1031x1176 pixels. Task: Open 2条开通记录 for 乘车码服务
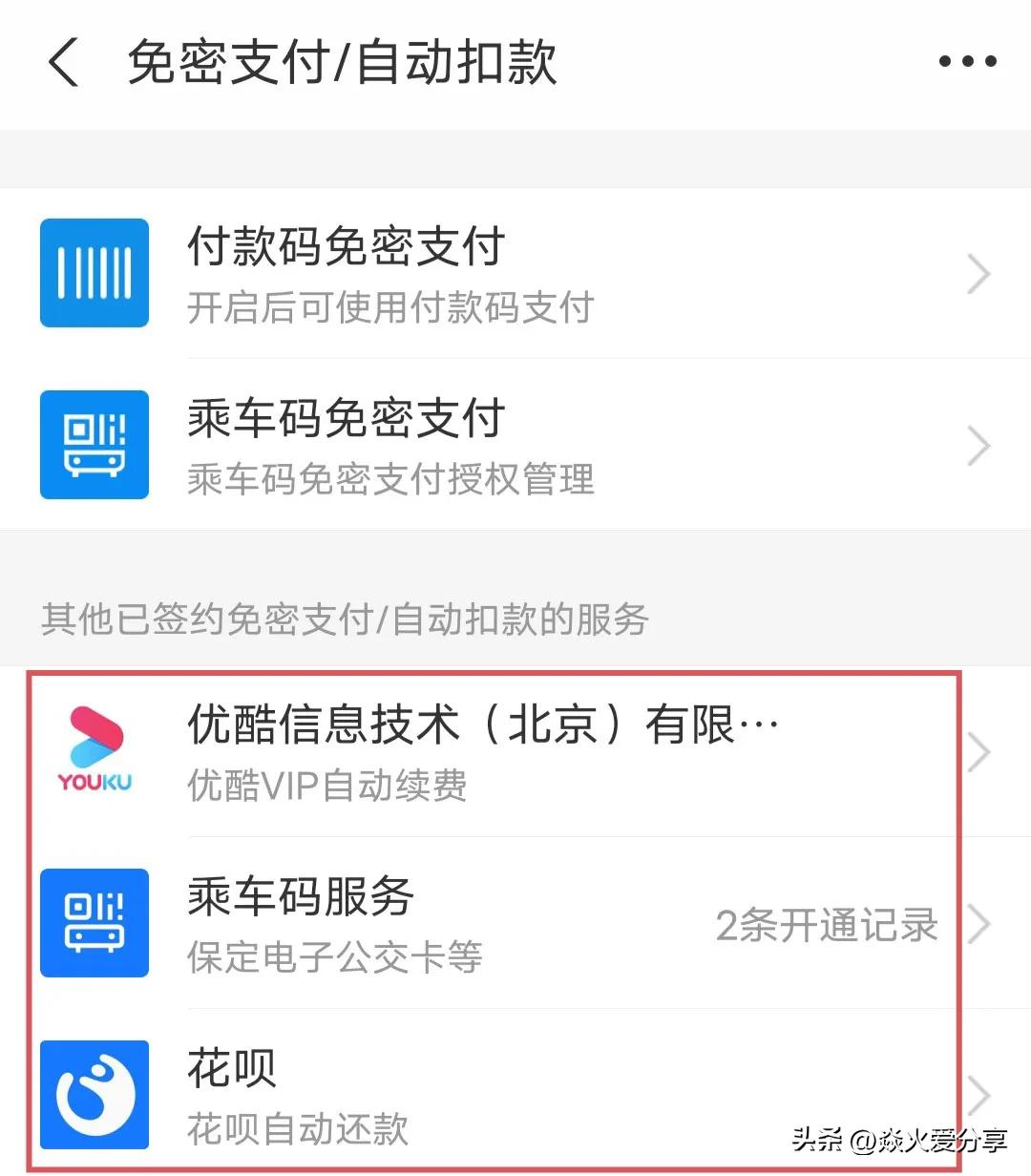[827, 924]
